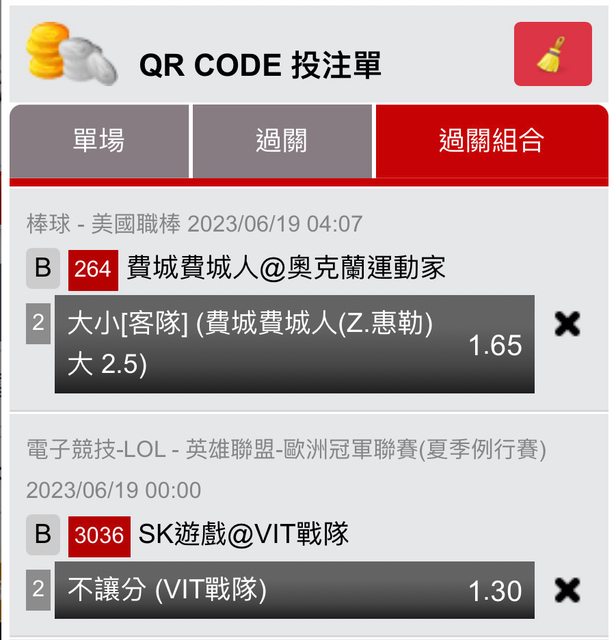
Task: Select the 過關組合 tab
Action: pyautogui.click(x=490, y=141)
